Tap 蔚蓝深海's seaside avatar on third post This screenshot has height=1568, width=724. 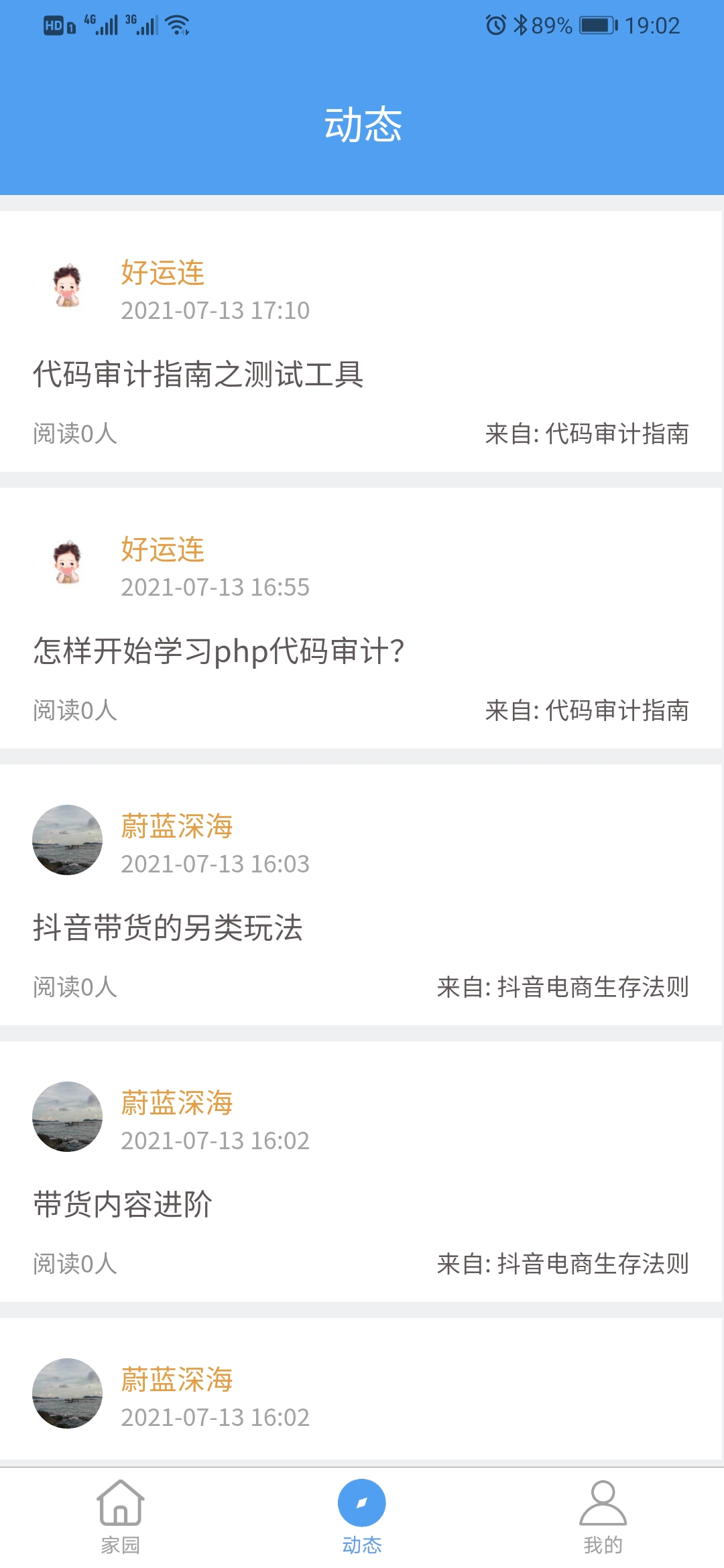click(67, 840)
